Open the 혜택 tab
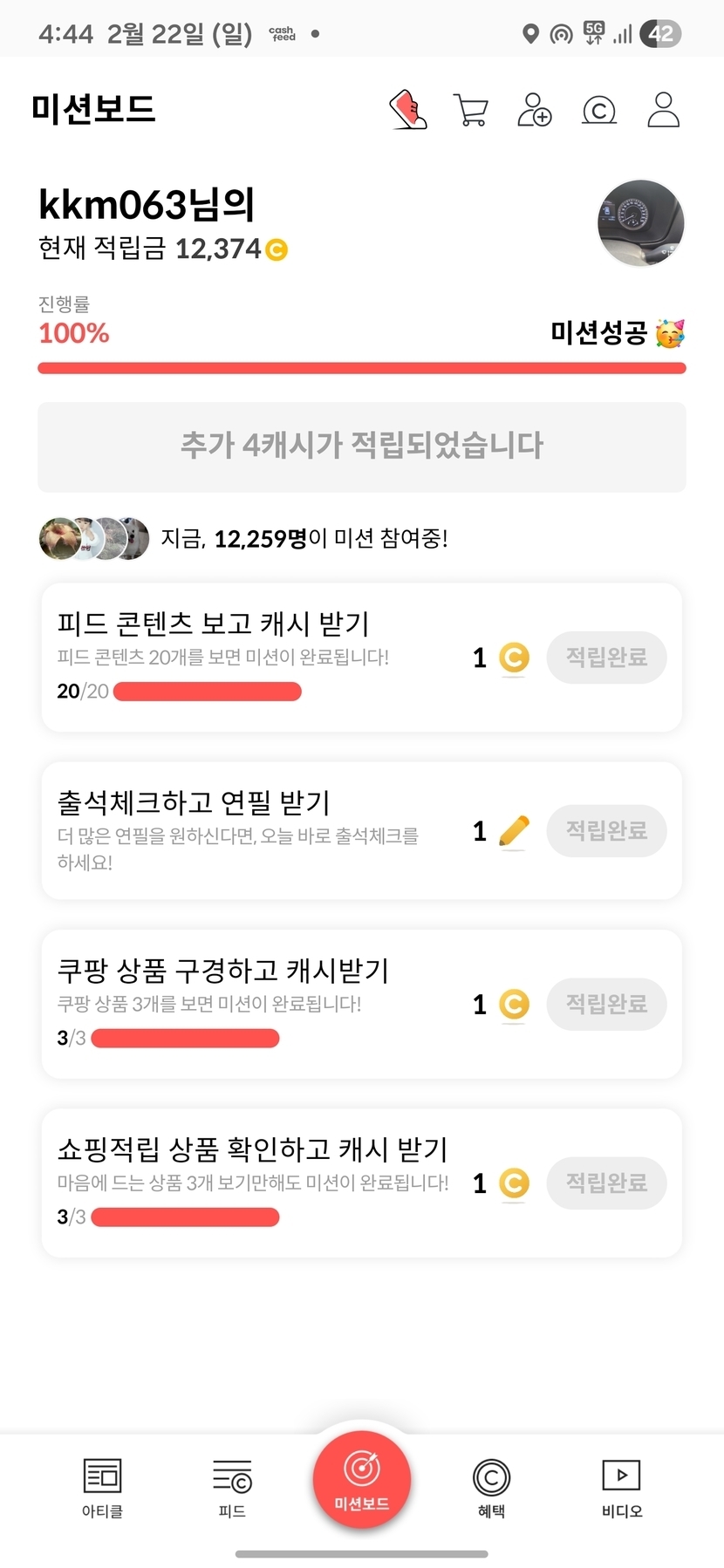This screenshot has height=1568, width=724. click(491, 1488)
